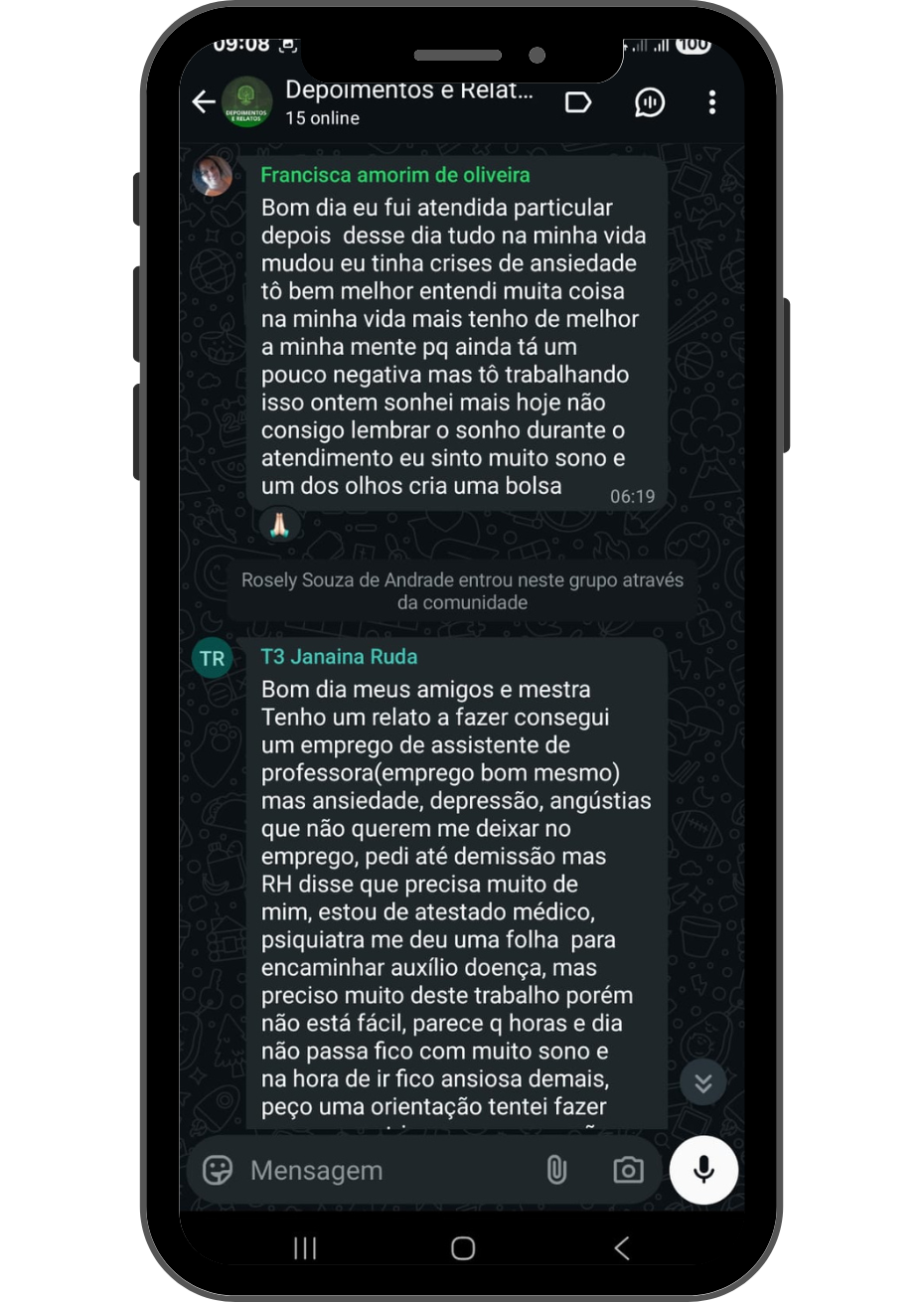Screen dimensions: 924x1303
Task: Open the emoji and sticker picker
Action: 218,1170
